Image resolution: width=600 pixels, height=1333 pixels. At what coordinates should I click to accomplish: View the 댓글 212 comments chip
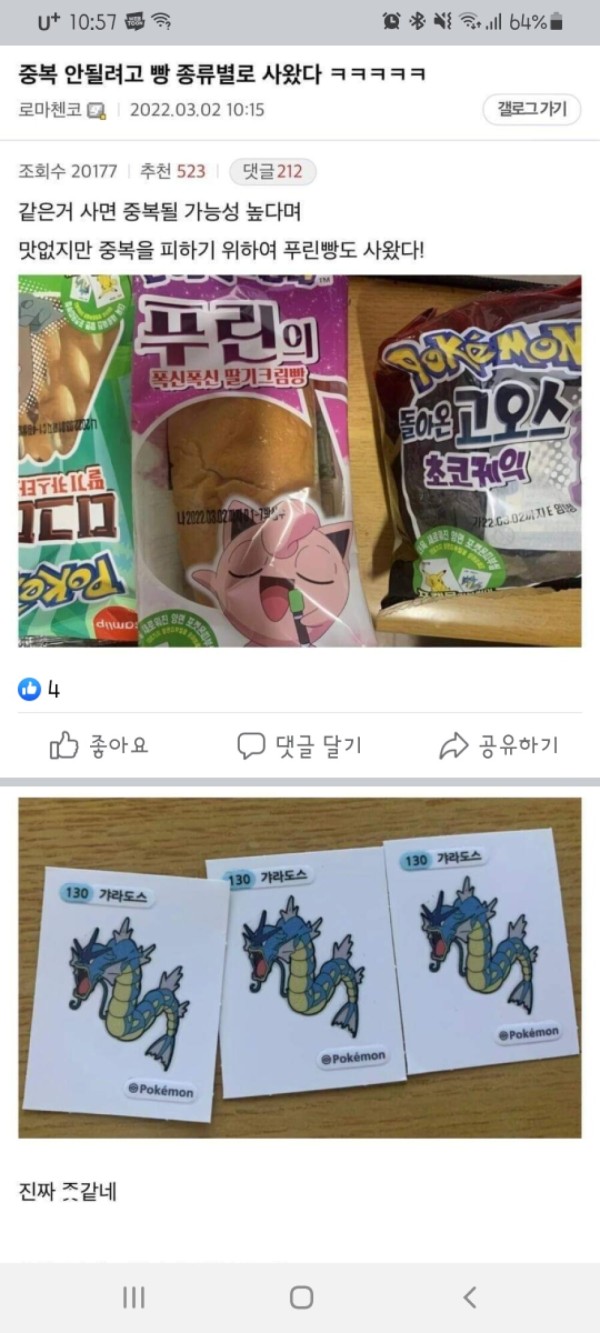(273, 171)
